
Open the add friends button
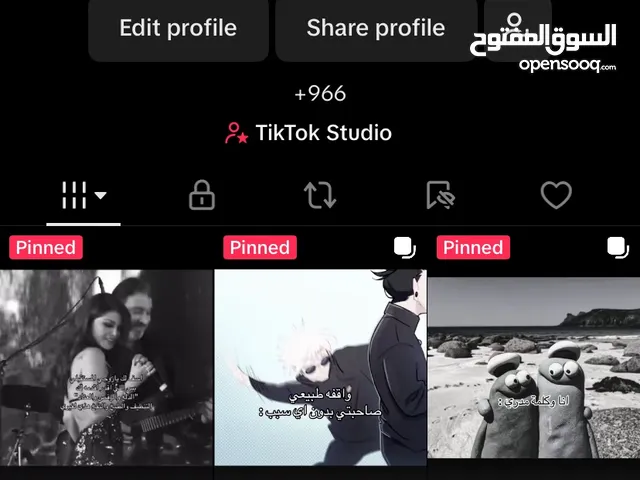(x=516, y=25)
